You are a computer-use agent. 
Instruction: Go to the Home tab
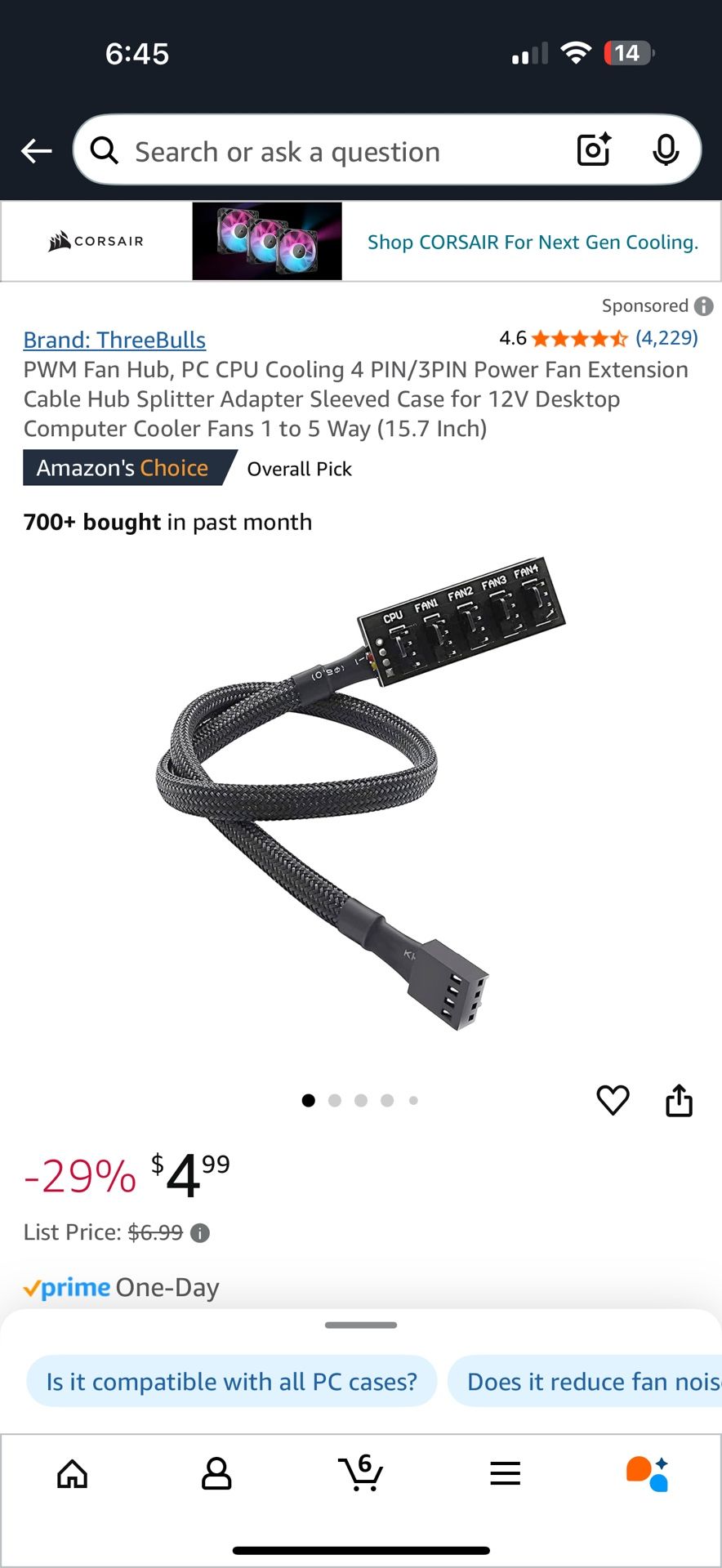click(x=73, y=1474)
